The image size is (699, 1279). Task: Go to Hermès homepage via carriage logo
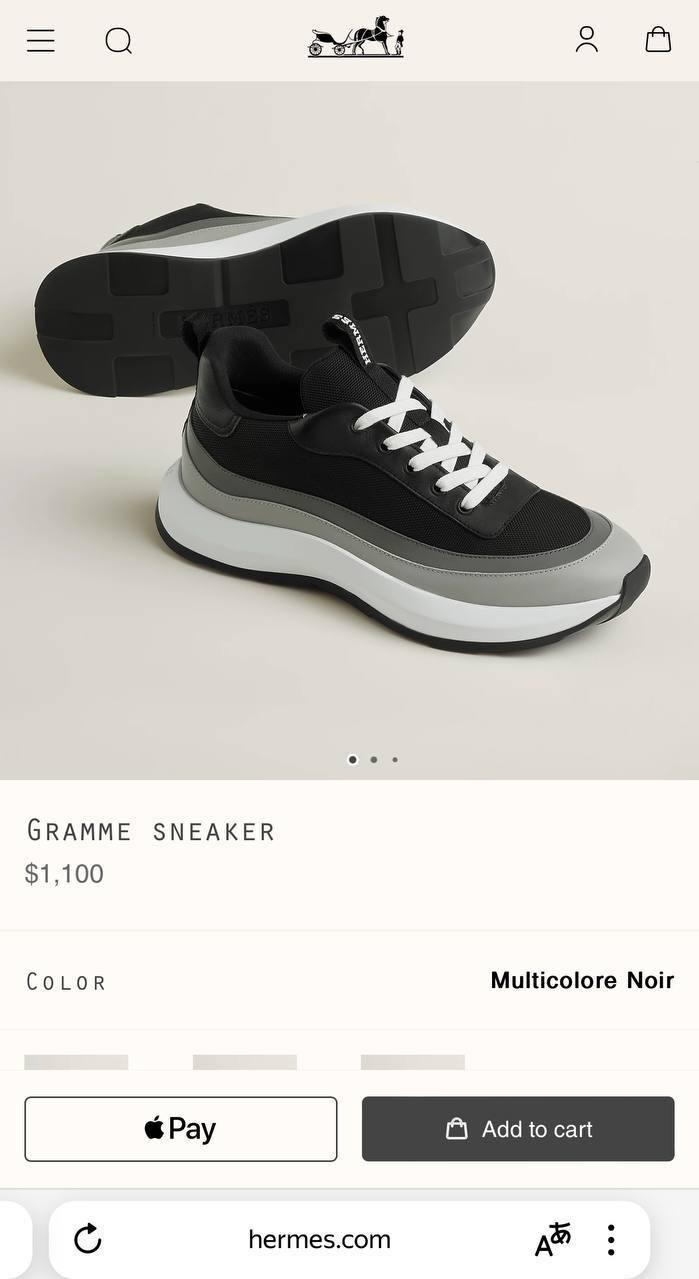pyautogui.click(x=356, y=37)
